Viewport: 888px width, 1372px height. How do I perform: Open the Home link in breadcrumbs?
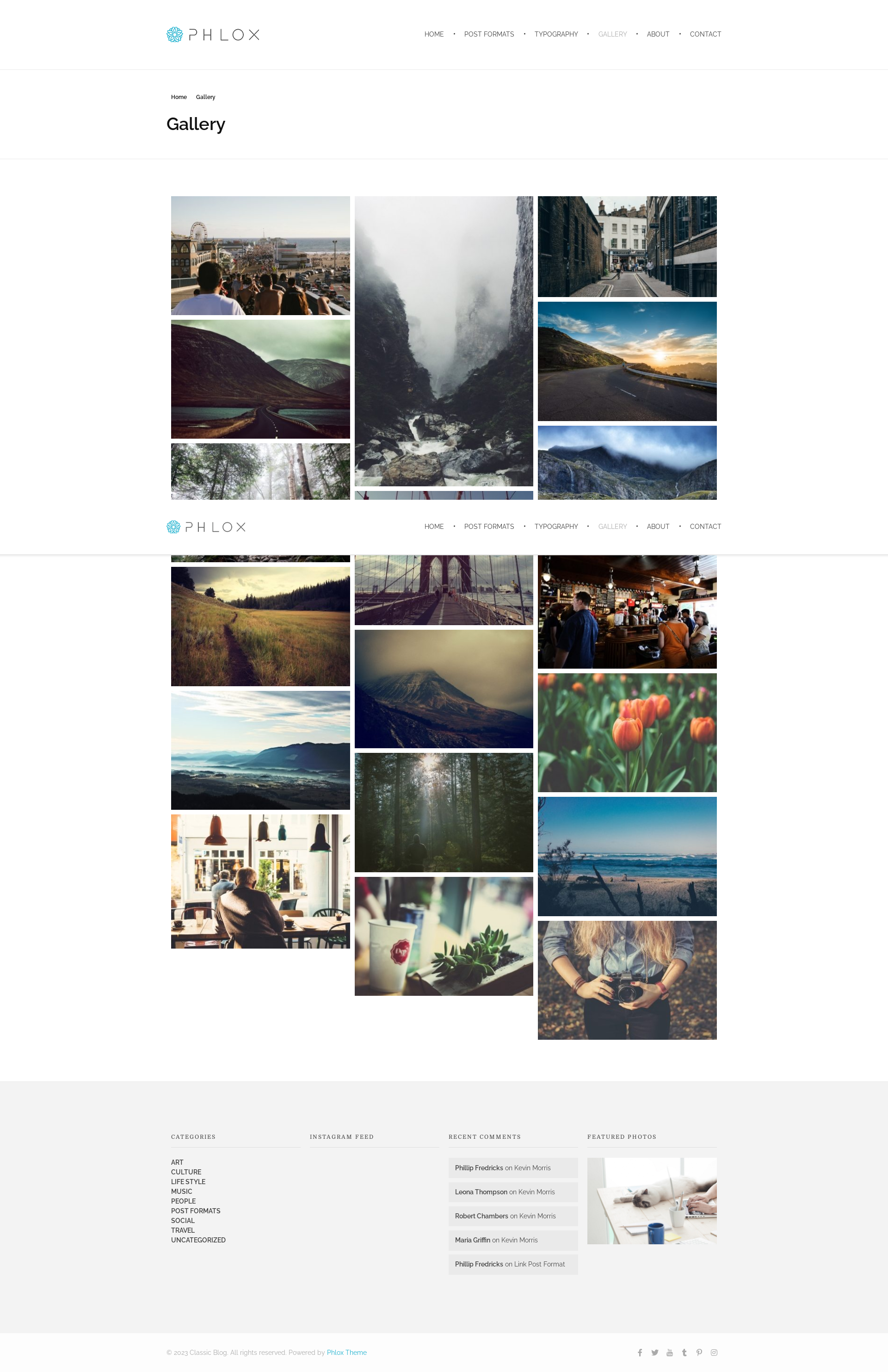point(179,97)
